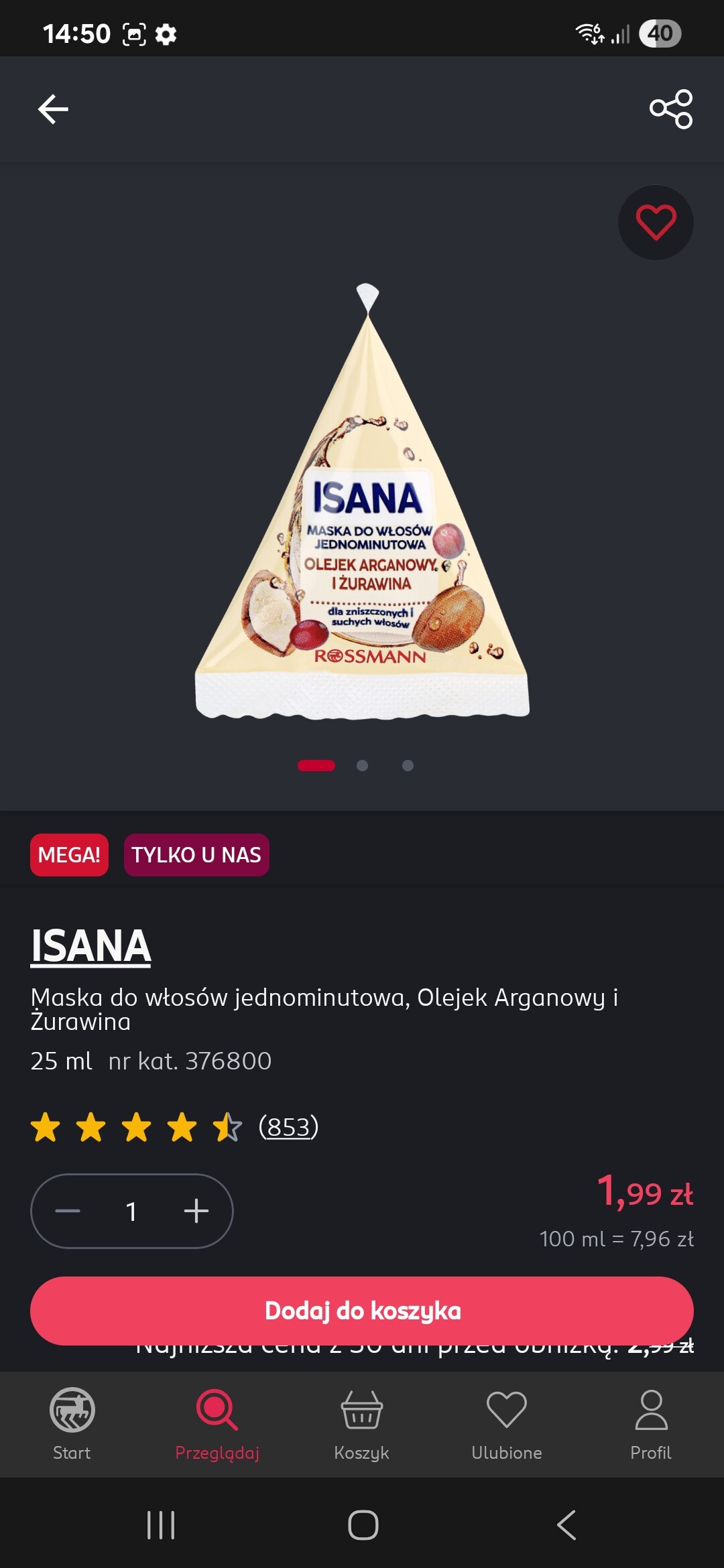Add the hair mask to favorites
Viewport: 724px width, 1568px height.
[656, 222]
